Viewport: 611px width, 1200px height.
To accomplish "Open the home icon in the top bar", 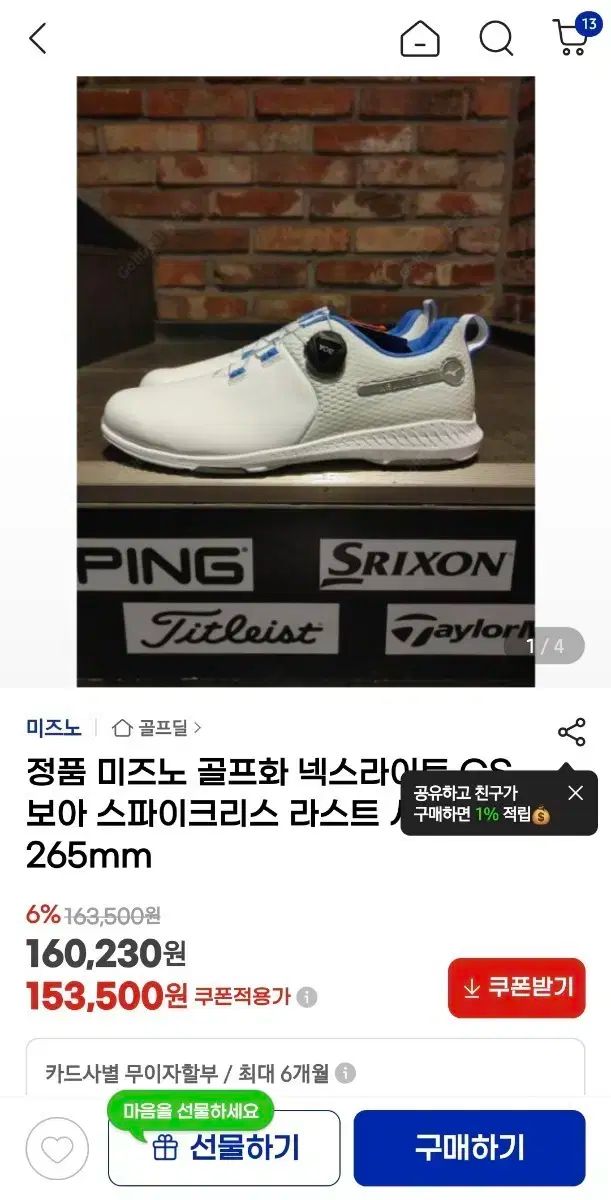I will (420, 40).
